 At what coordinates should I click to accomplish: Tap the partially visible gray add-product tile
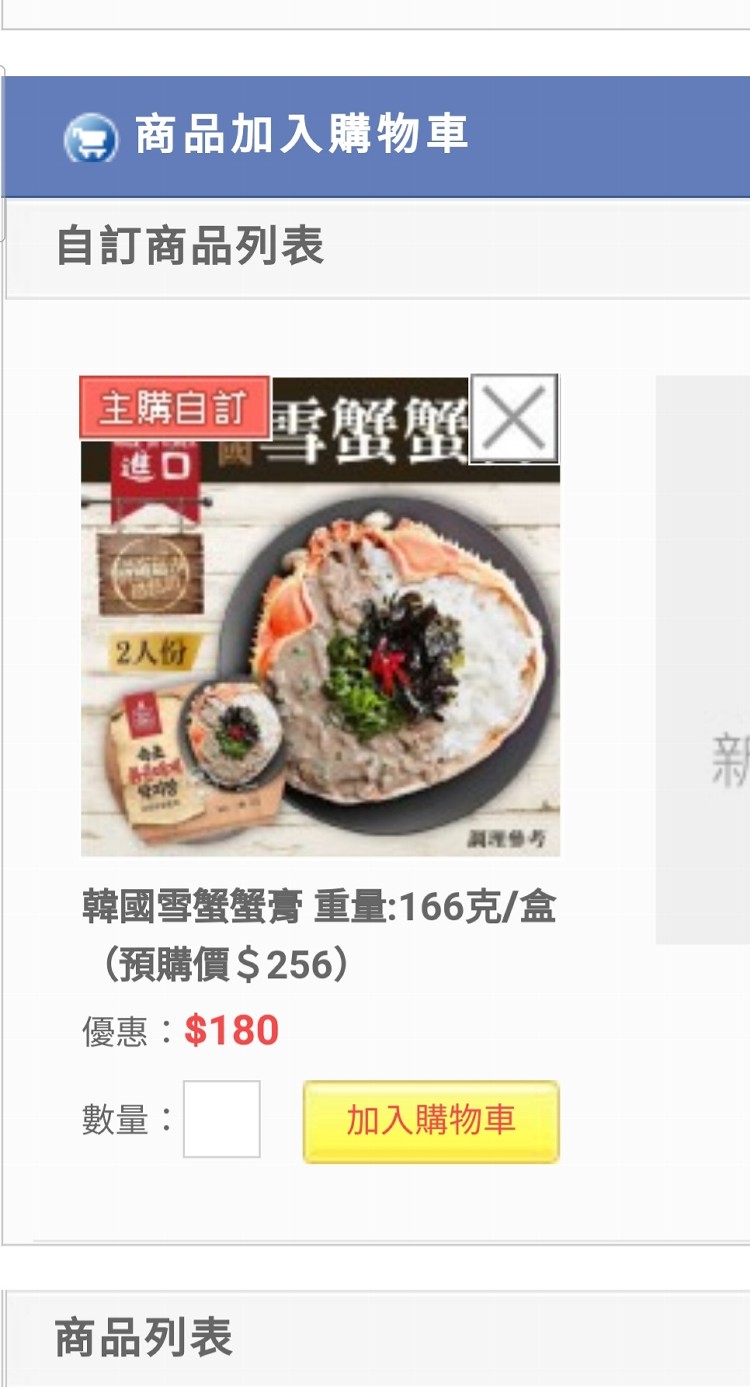[704, 660]
